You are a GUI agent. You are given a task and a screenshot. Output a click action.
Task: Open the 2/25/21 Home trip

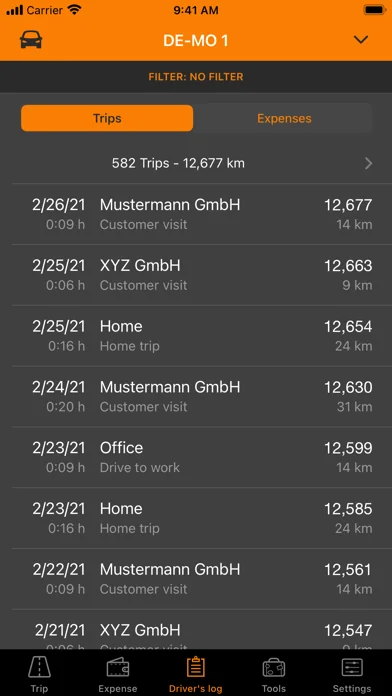pos(196,336)
